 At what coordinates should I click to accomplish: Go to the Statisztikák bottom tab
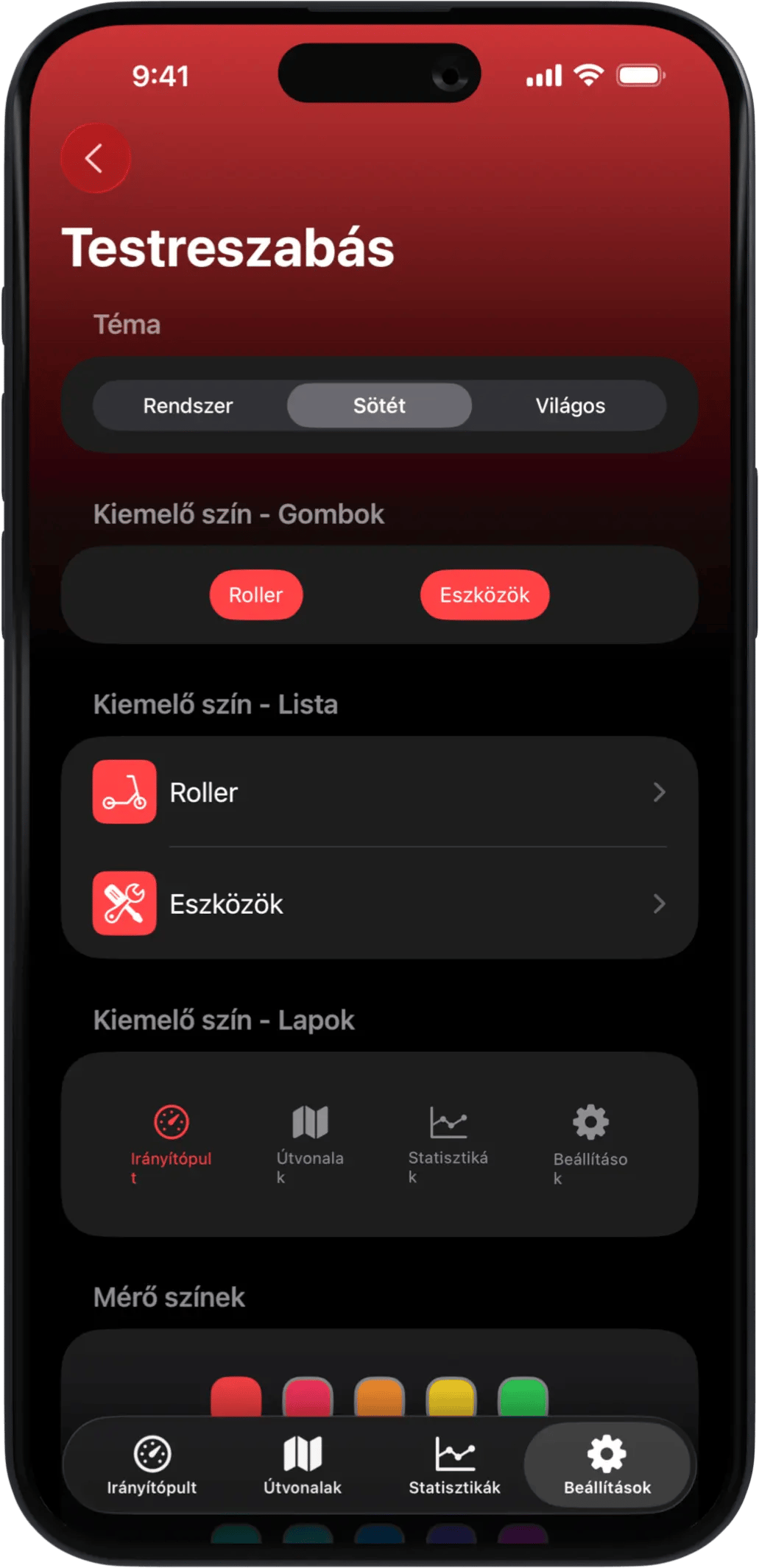(454, 1466)
